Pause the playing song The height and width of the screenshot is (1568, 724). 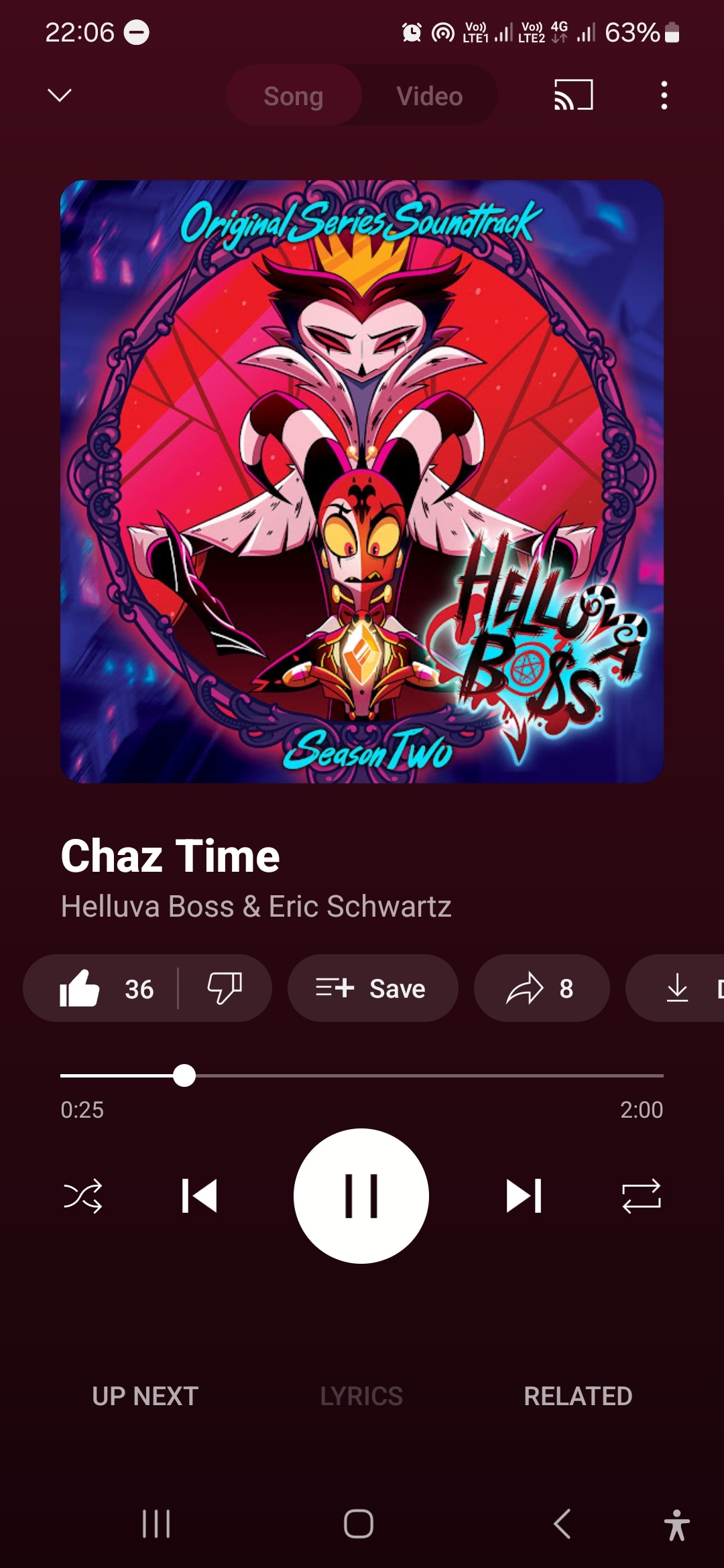361,1196
